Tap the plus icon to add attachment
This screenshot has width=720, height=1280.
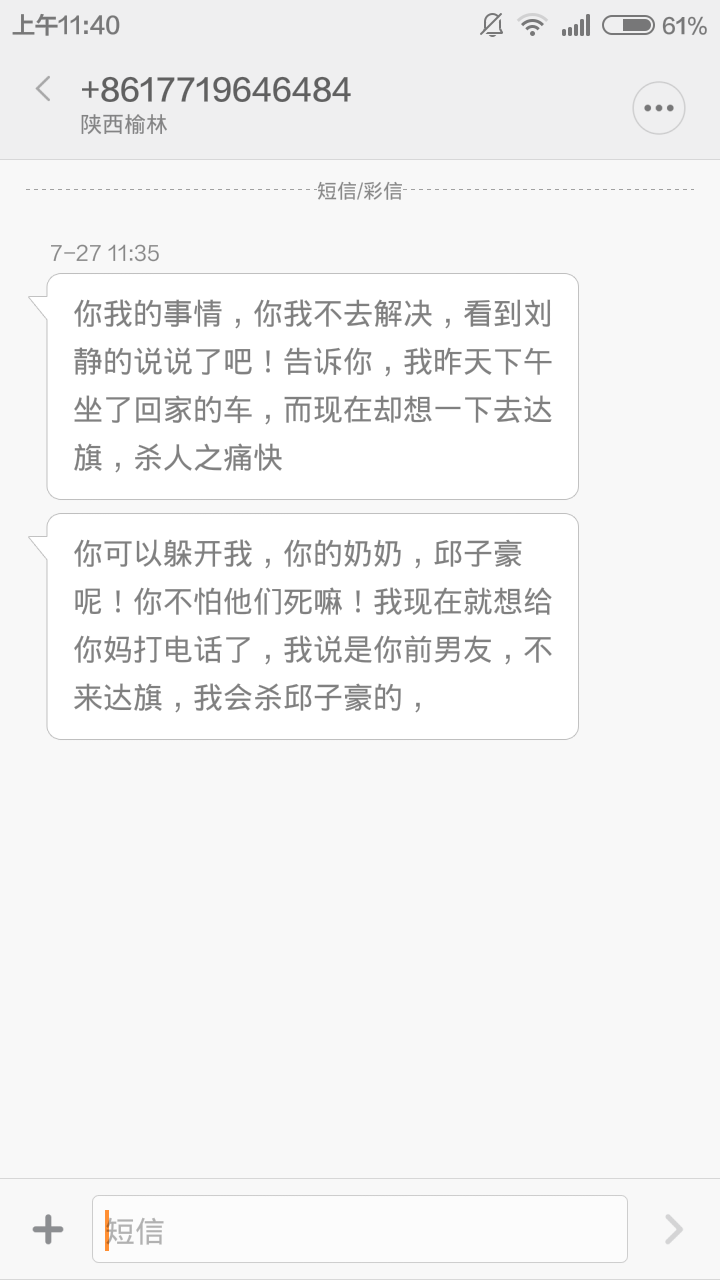48,1229
